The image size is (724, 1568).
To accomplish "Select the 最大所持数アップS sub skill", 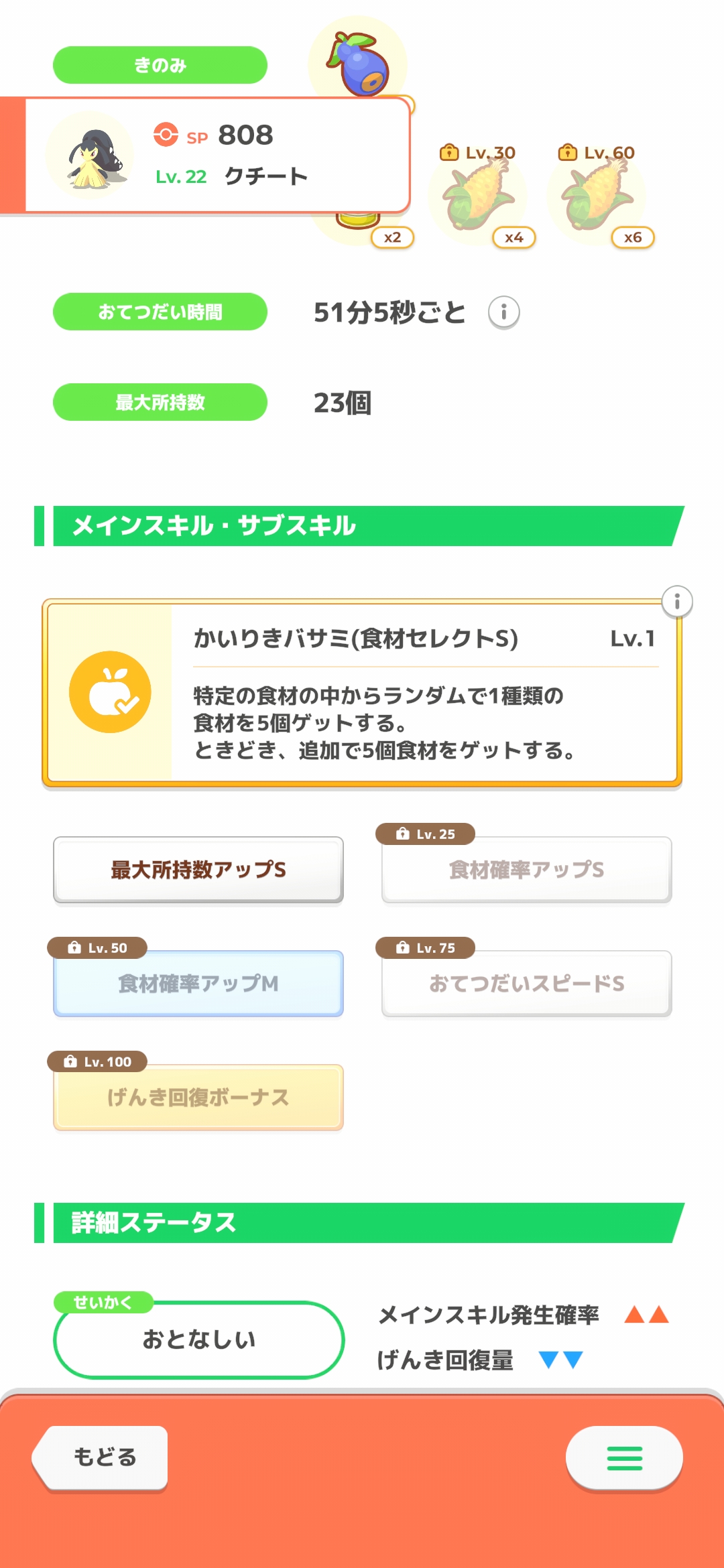I will (198, 870).
